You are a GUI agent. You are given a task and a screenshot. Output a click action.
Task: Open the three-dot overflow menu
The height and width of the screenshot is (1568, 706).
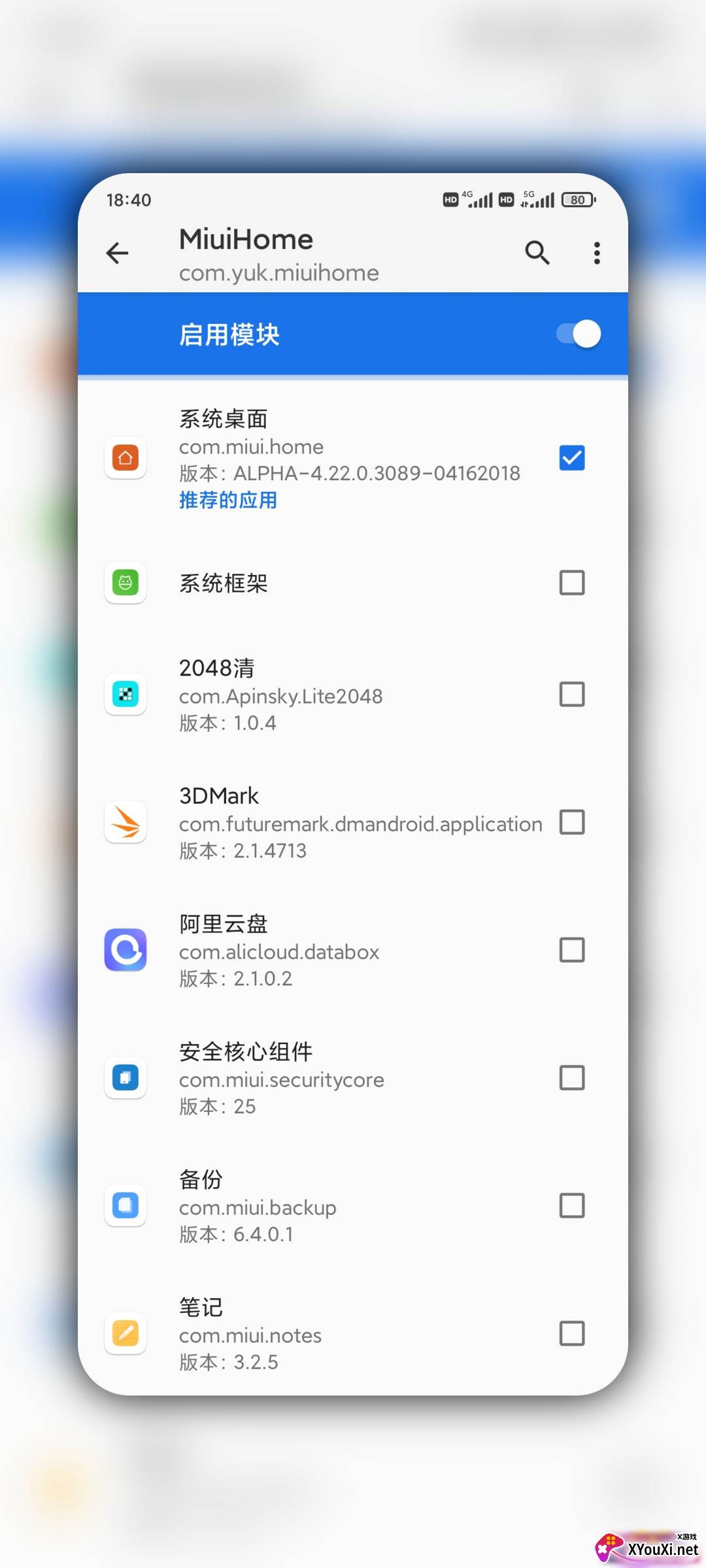(597, 253)
